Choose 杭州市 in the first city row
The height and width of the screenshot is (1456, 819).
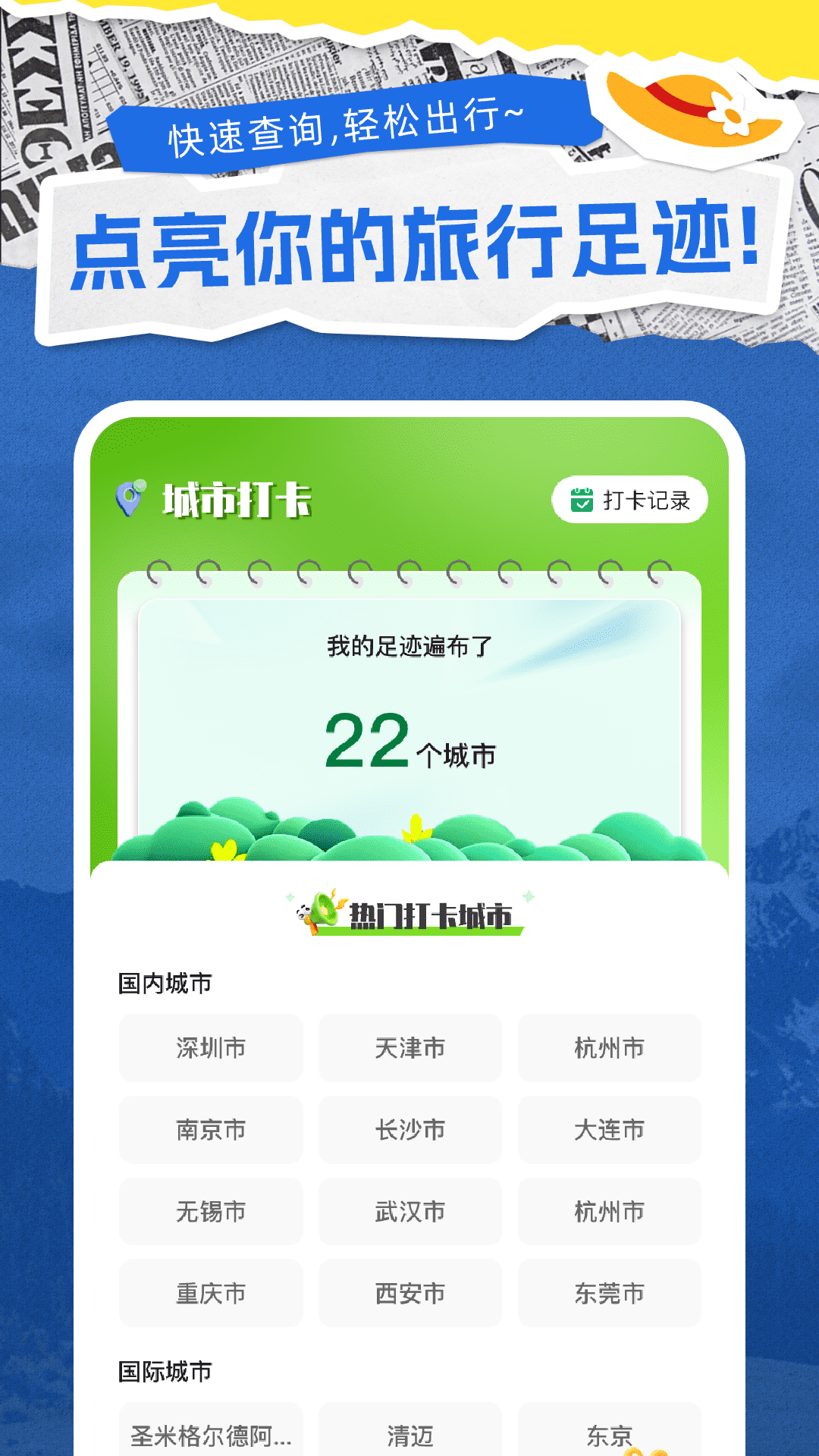(609, 1049)
